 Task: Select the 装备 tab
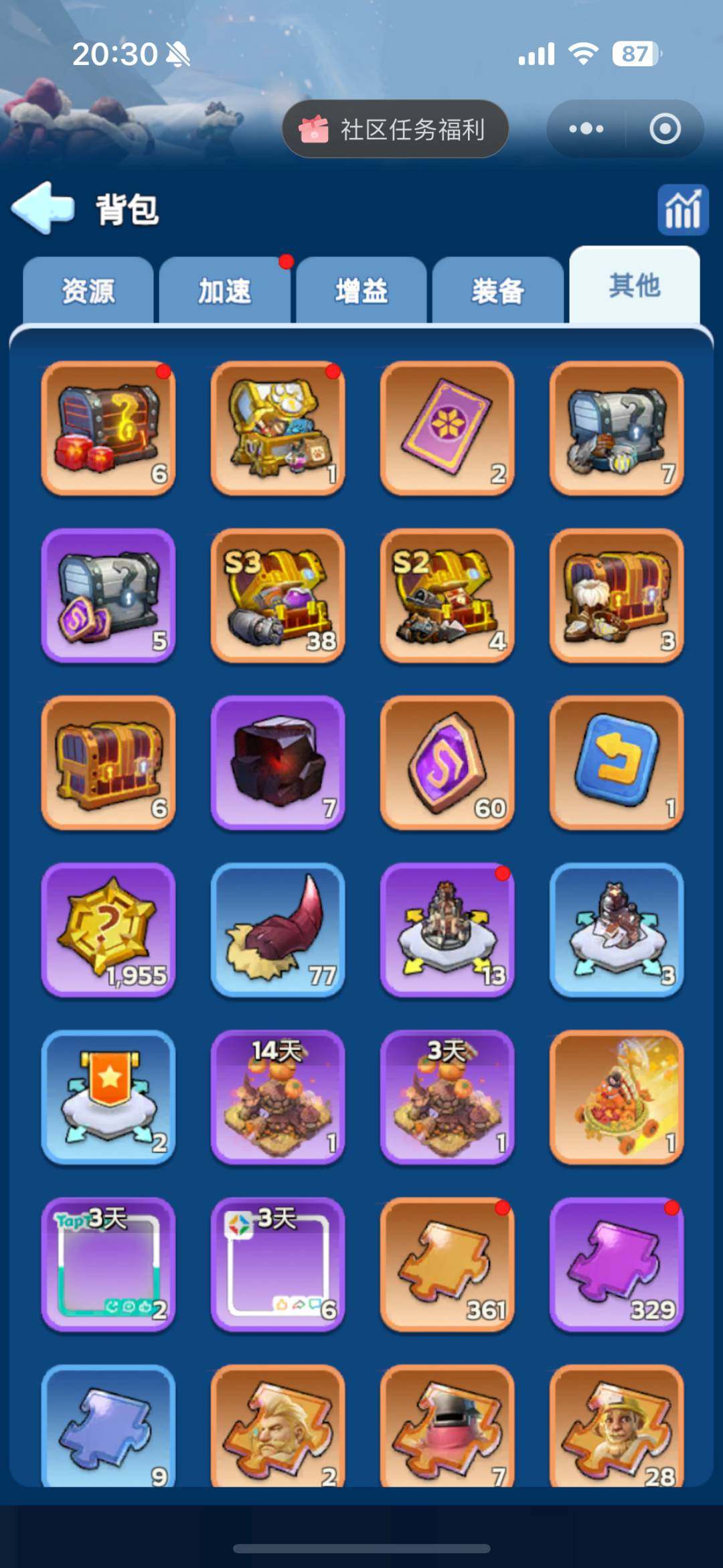[x=498, y=291]
